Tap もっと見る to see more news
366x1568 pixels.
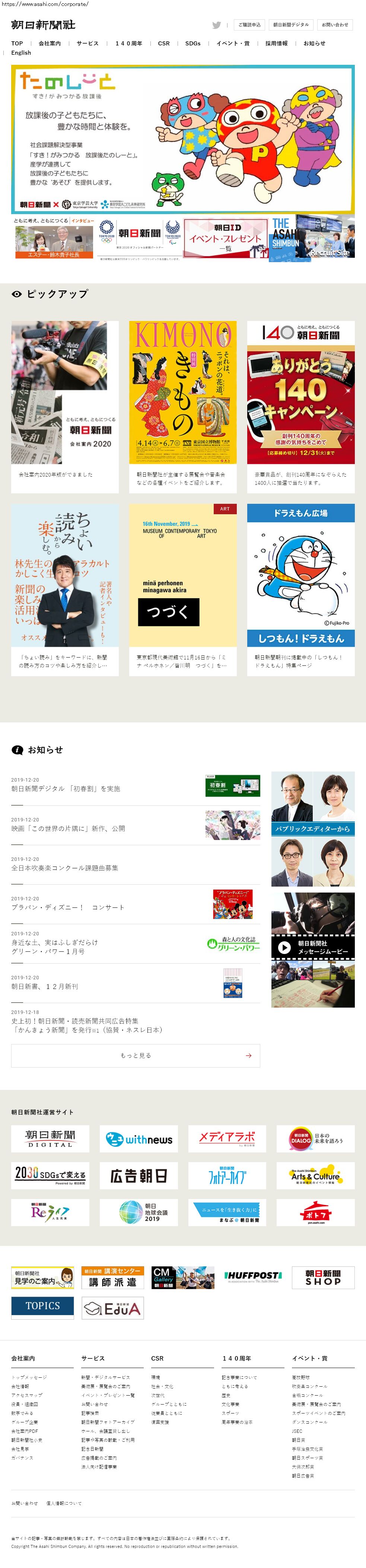(x=135, y=1056)
